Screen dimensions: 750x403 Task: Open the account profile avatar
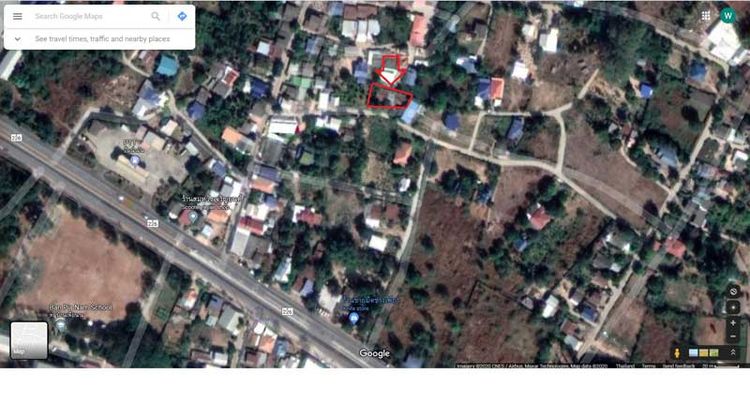731,16
